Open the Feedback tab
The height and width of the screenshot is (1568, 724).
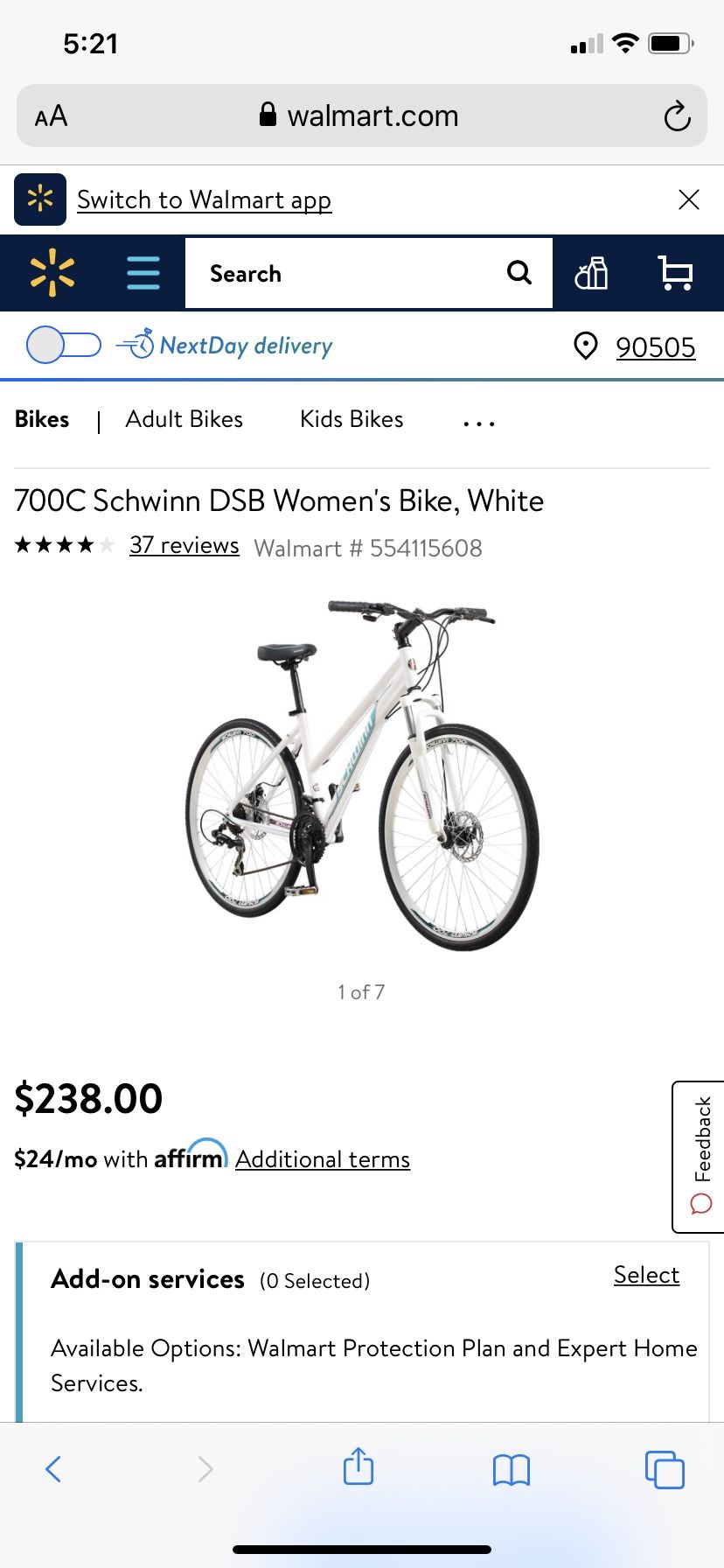(700, 1157)
